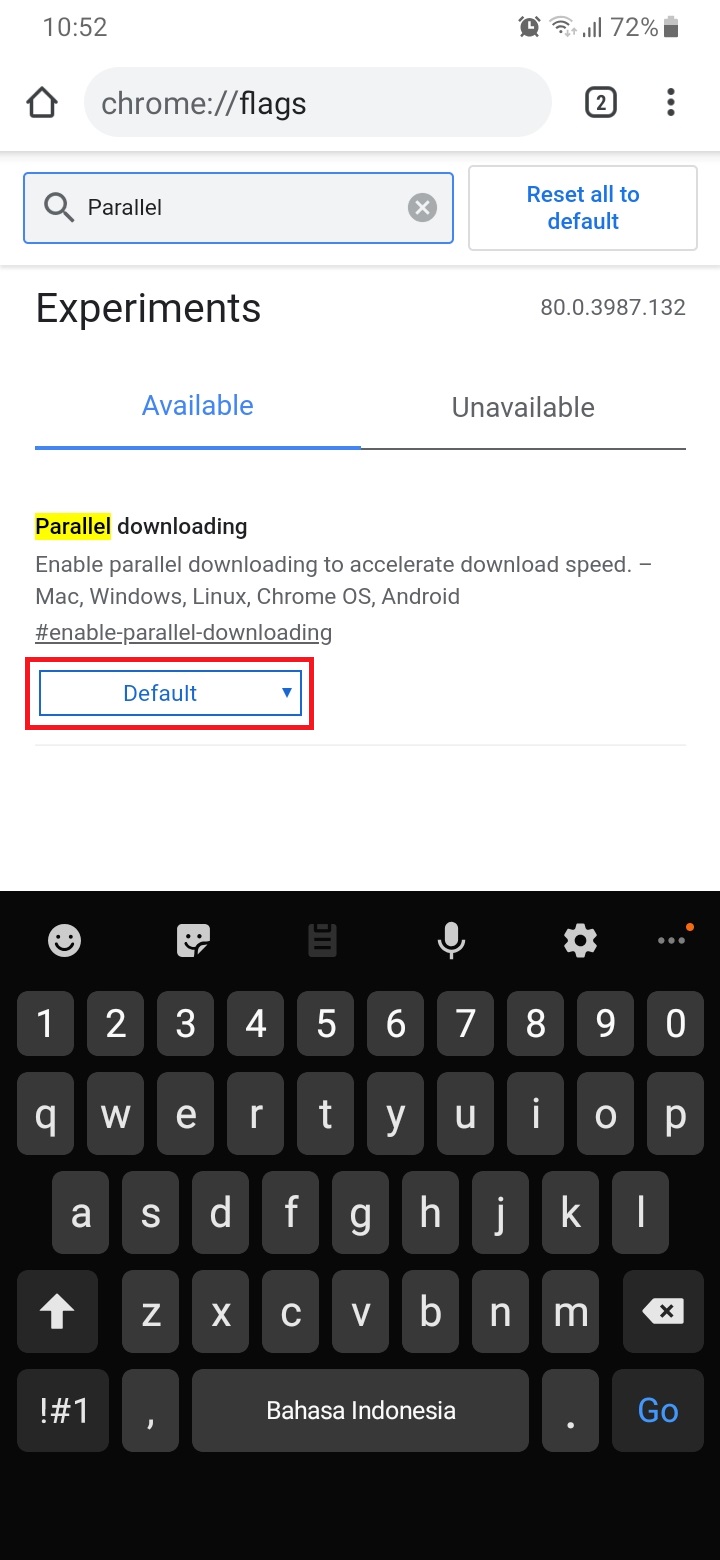The height and width of the screenshot is (1560, 720).
Task: Select the Available tab
Action: [198, 406]
